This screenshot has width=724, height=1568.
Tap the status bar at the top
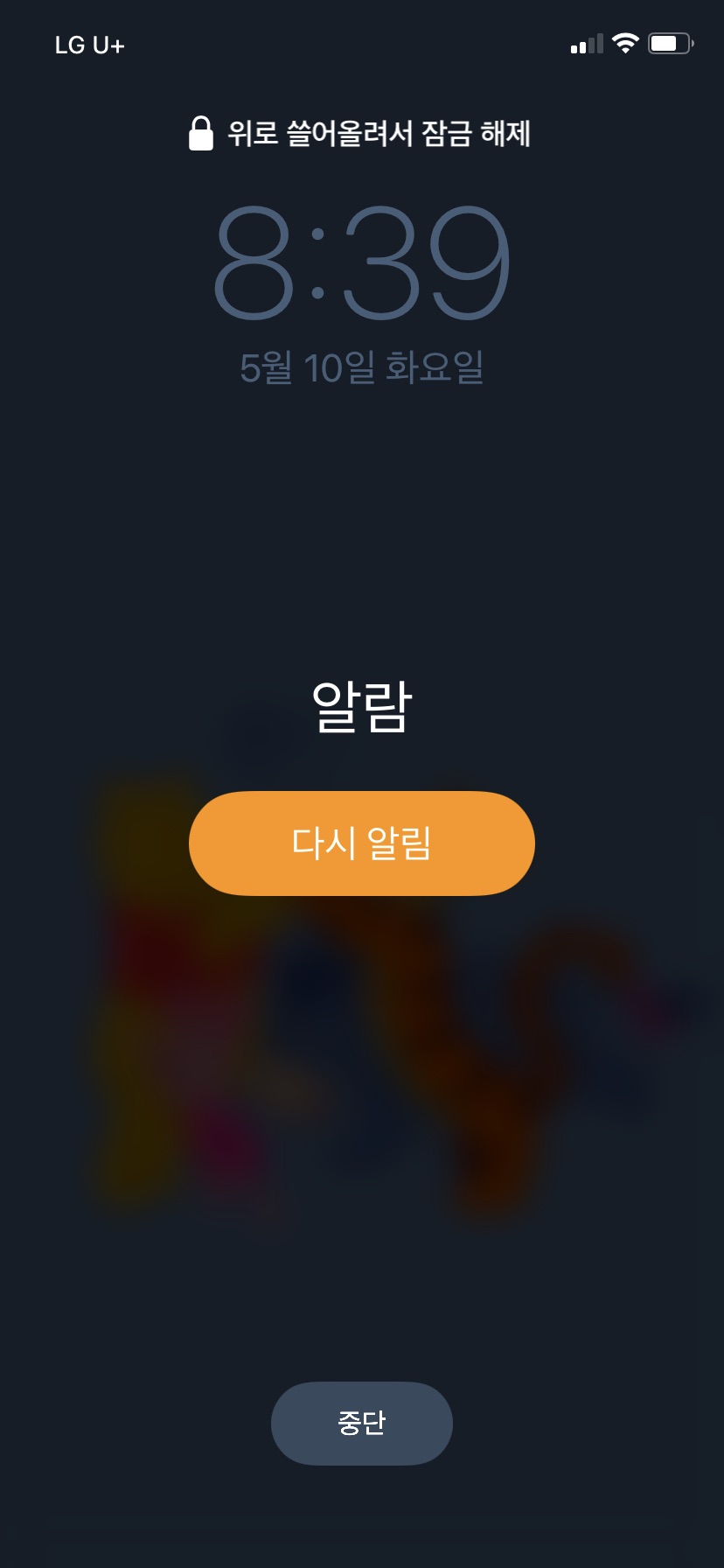click(362, 44)
